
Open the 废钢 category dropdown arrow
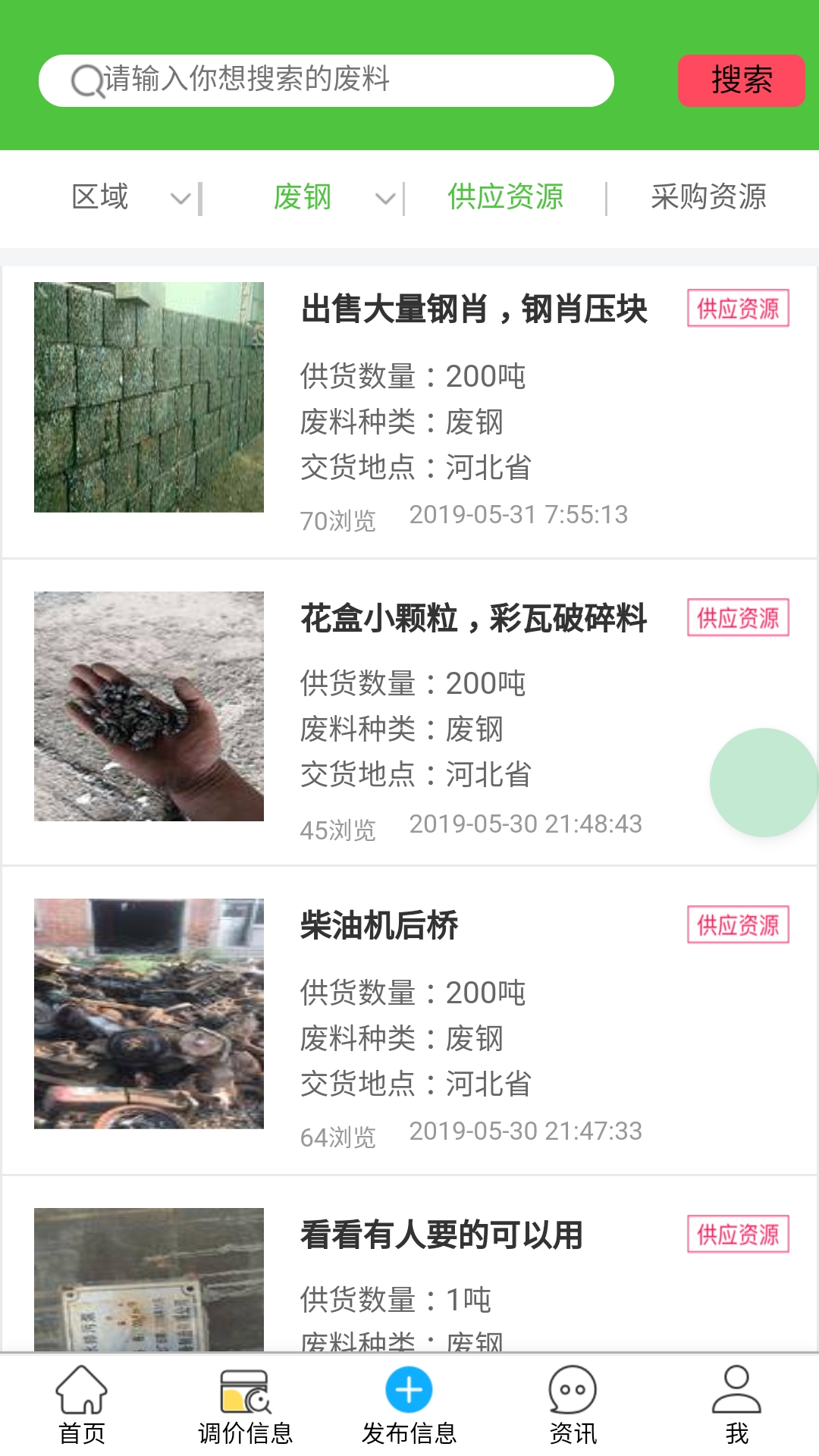click(x=385, y=199)
